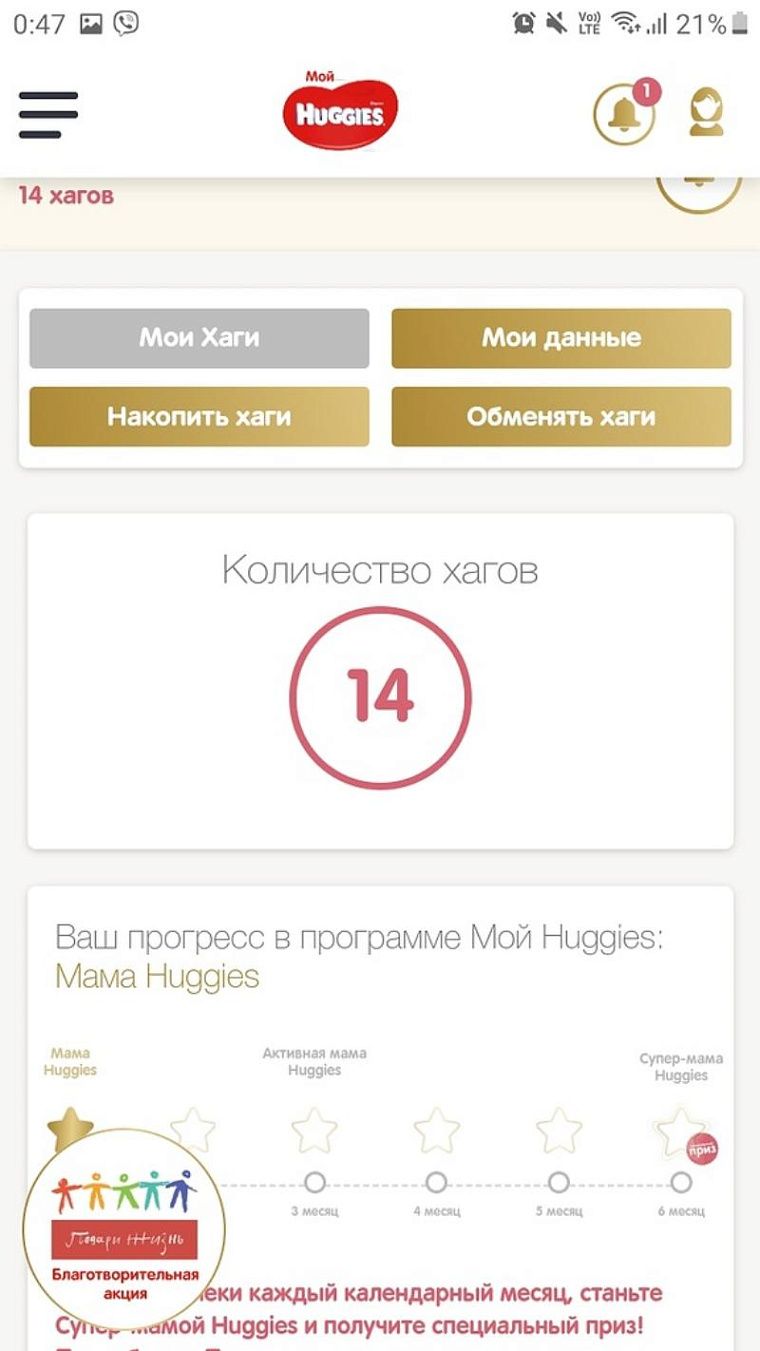Select the Накопить хаги button
Image resolution: width=760 pixels, height=1351 pixels.
pyautogui.click(x=199, y=416)
